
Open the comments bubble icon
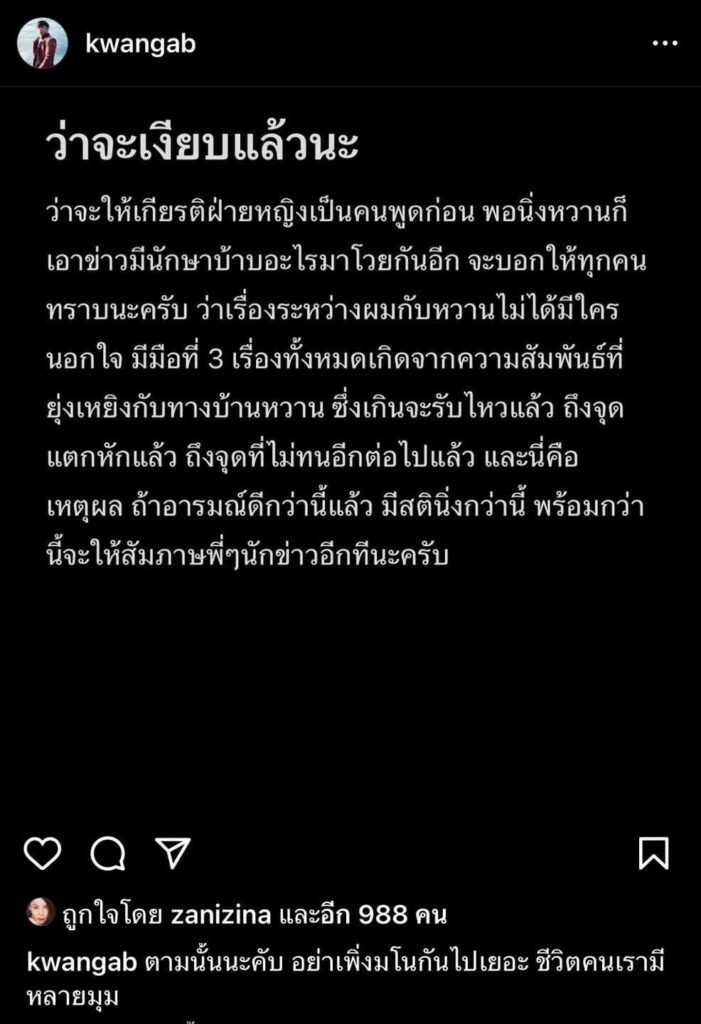pos(108,853)
